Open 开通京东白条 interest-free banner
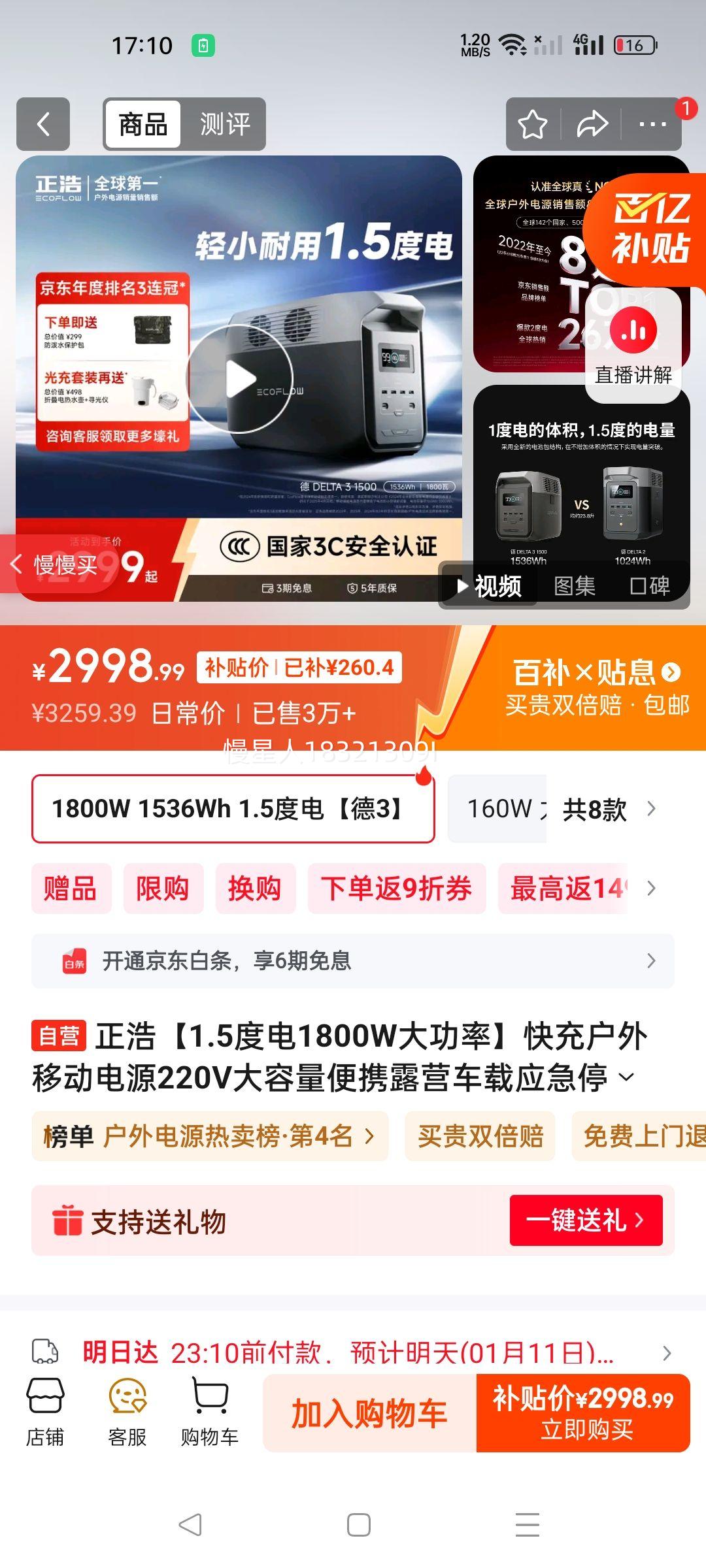The height and width of the screenshot is (1568, 706). tap(353, 960)
